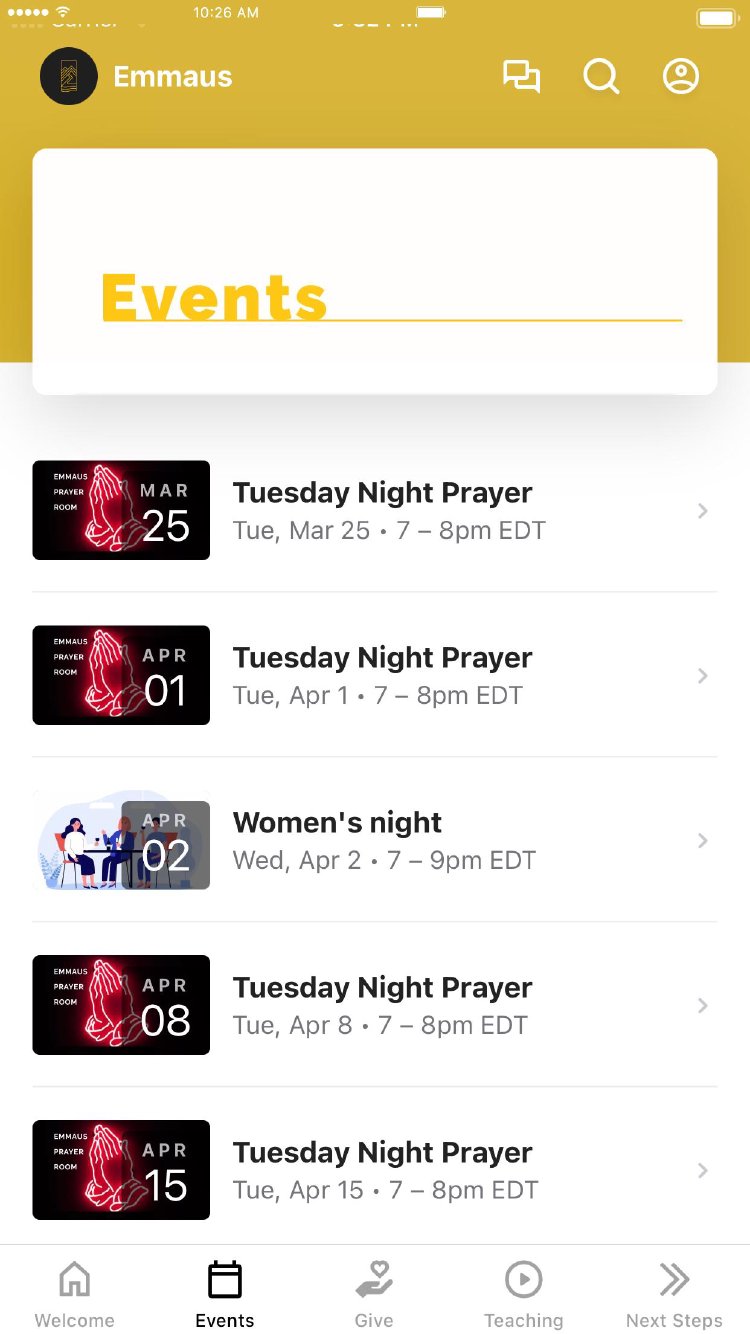The height and width of the screenshot is (1334, 750).
Task: Open Tuesday Night Prayer on Apr 15
Action: [x=383, y=1170]
